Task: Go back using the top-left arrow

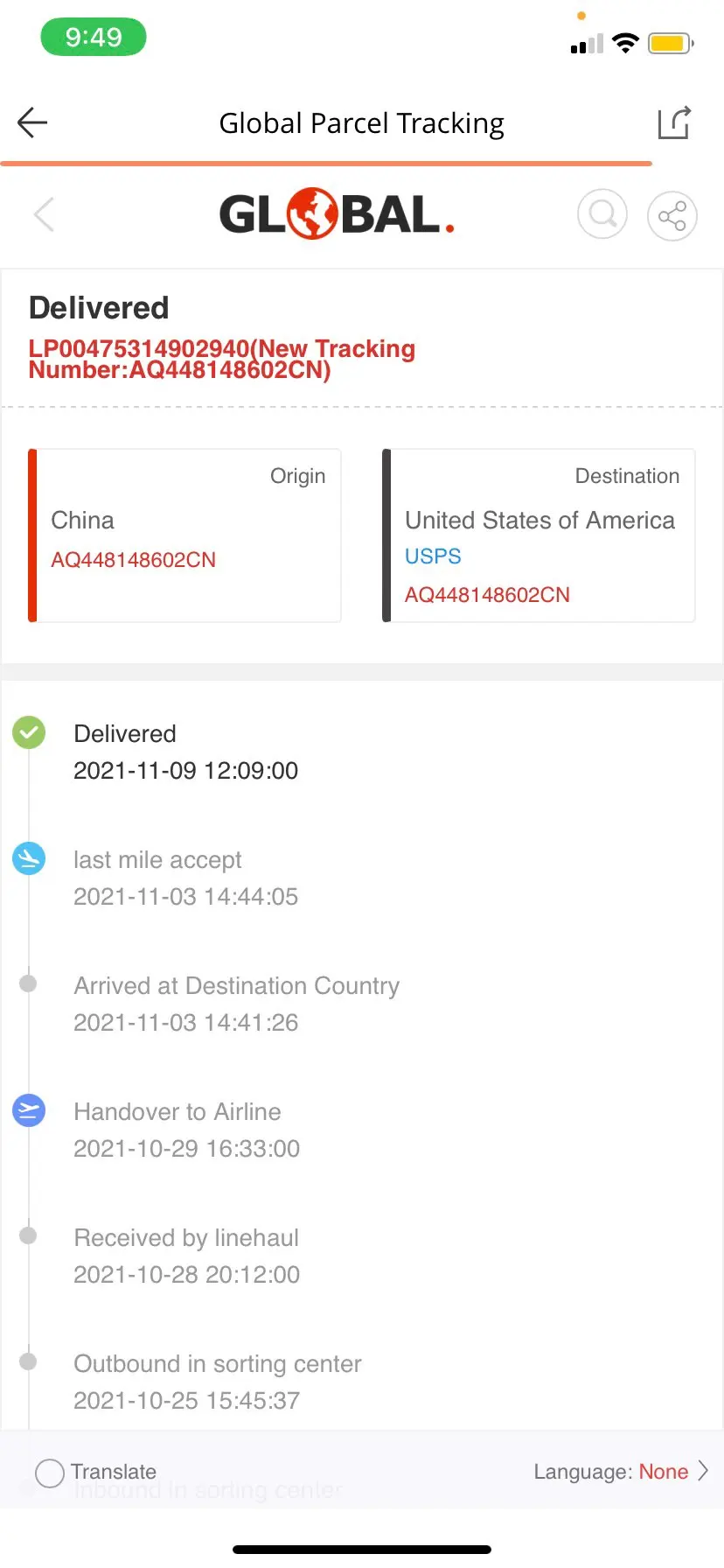Action: 32,122
